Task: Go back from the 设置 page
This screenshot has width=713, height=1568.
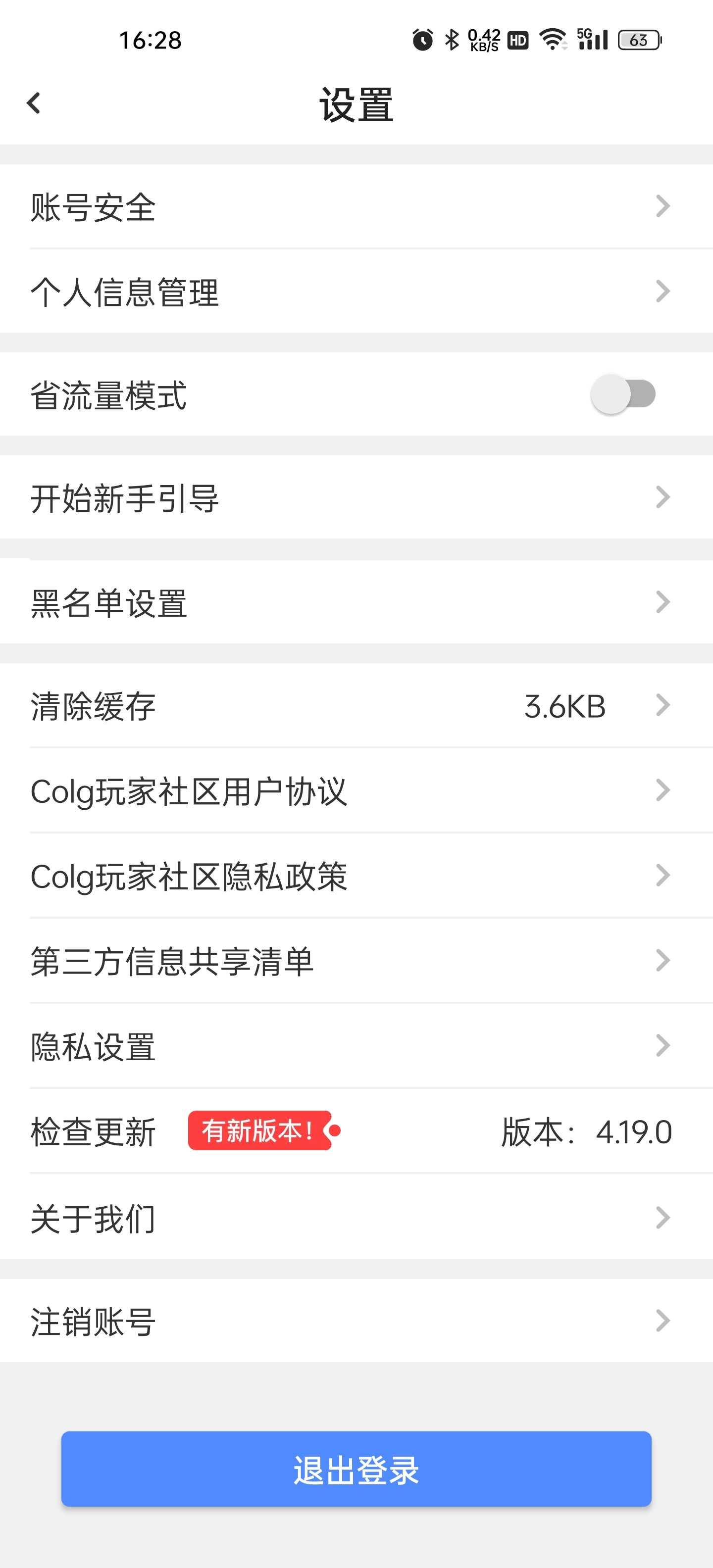Action: point(34,103)
